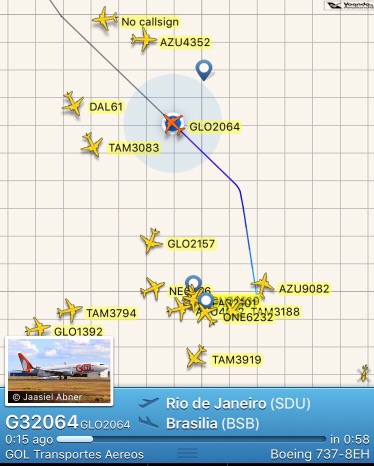Select the TAM3083 plane
Screen dimensions: 374x466
(x=92, y=145)
